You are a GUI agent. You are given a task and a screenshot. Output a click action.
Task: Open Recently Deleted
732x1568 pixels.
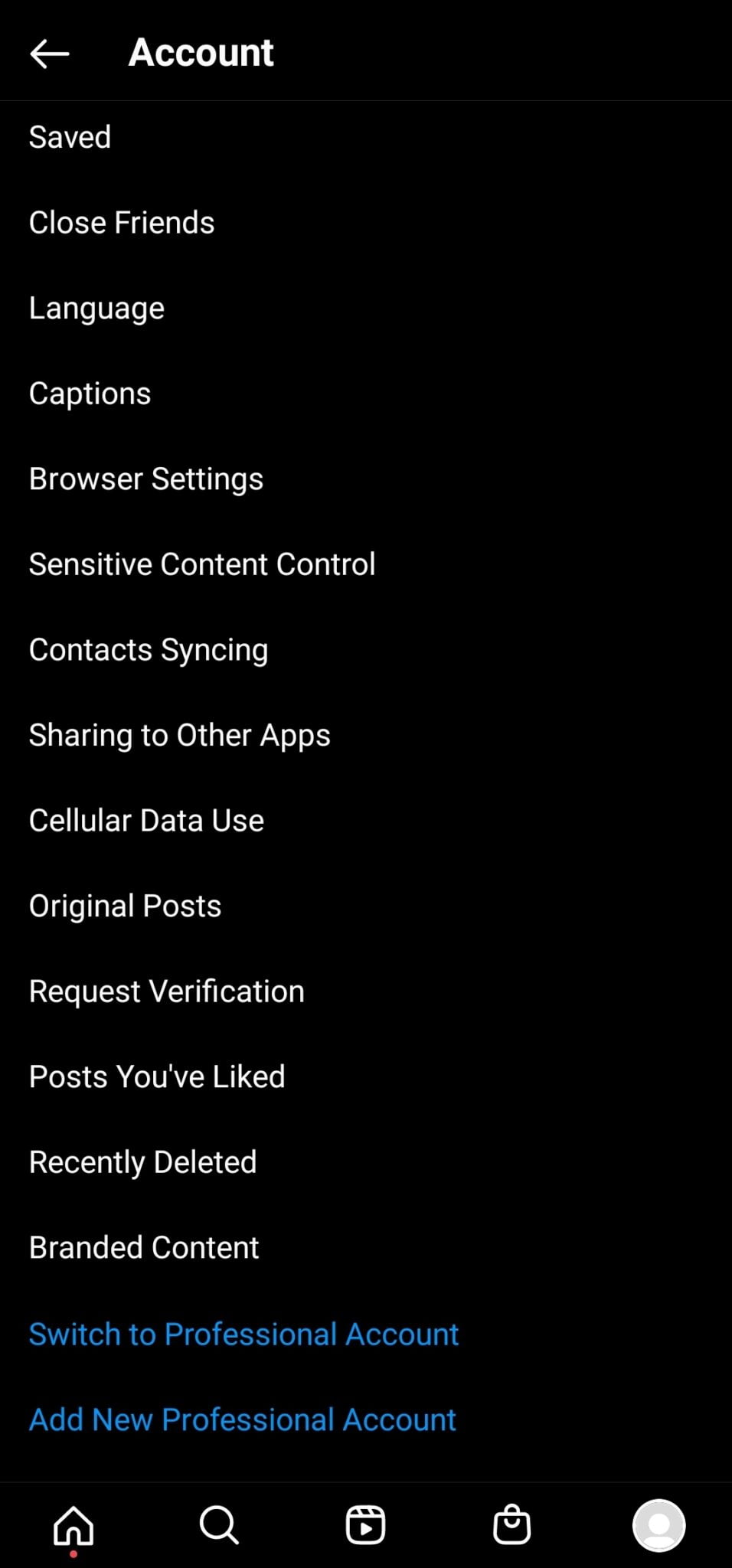[x=366, y=1162]
